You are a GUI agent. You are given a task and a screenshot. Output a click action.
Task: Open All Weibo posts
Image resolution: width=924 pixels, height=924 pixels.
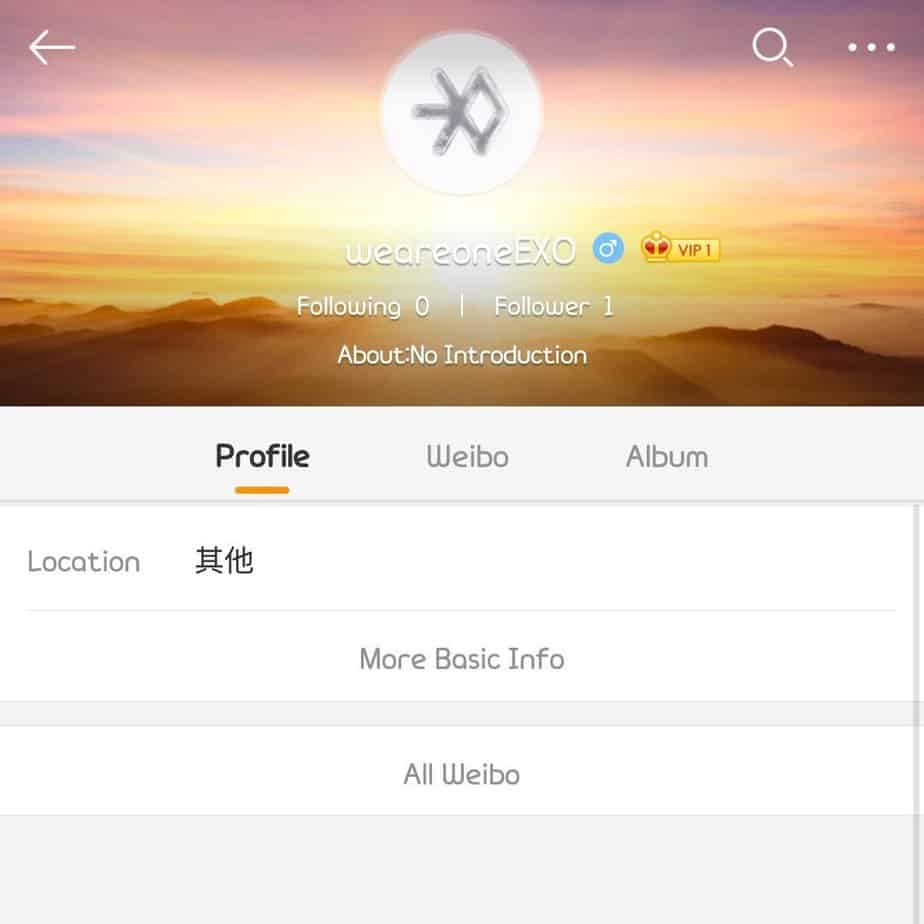[x=461, y=774]
